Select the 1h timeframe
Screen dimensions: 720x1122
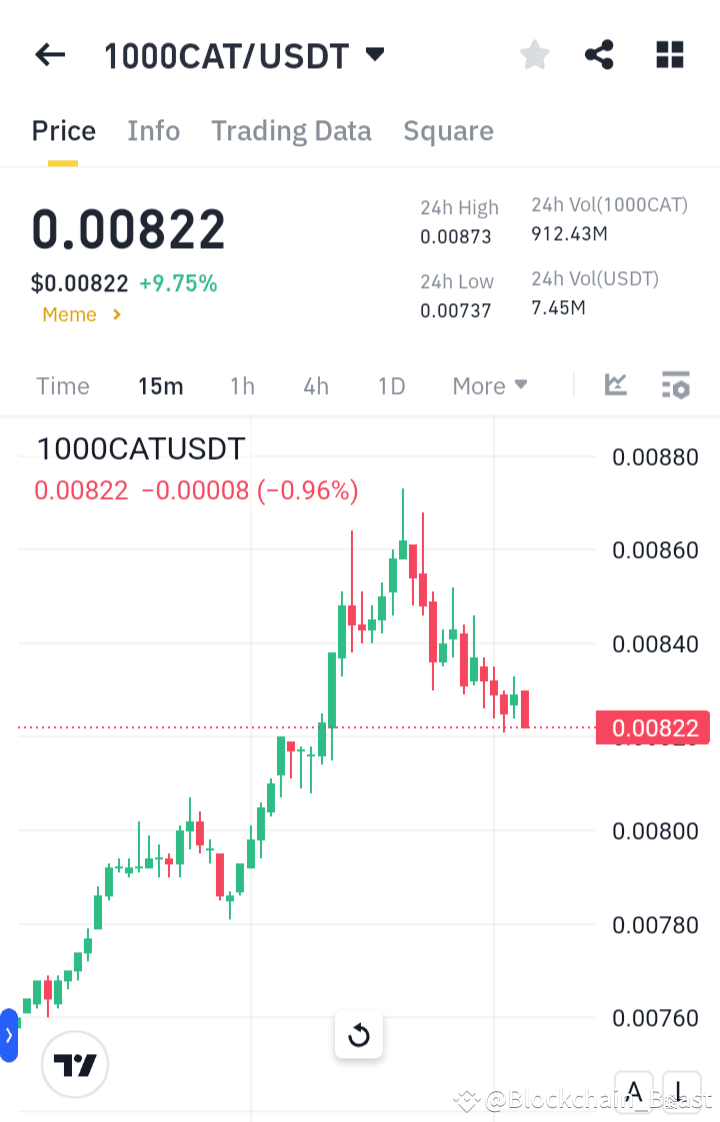pos(242,385)
